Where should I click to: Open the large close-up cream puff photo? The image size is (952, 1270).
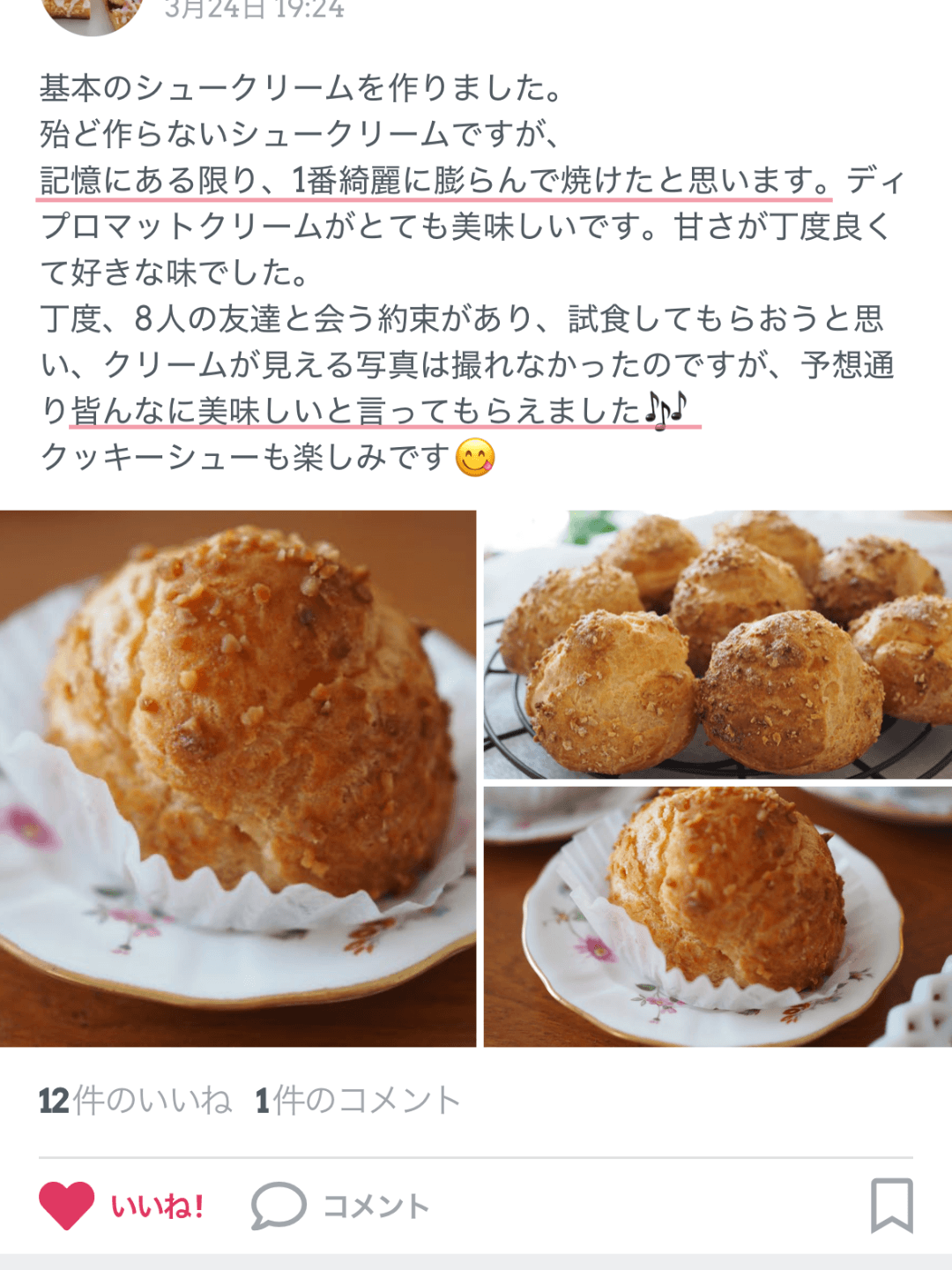pos(237,778)
